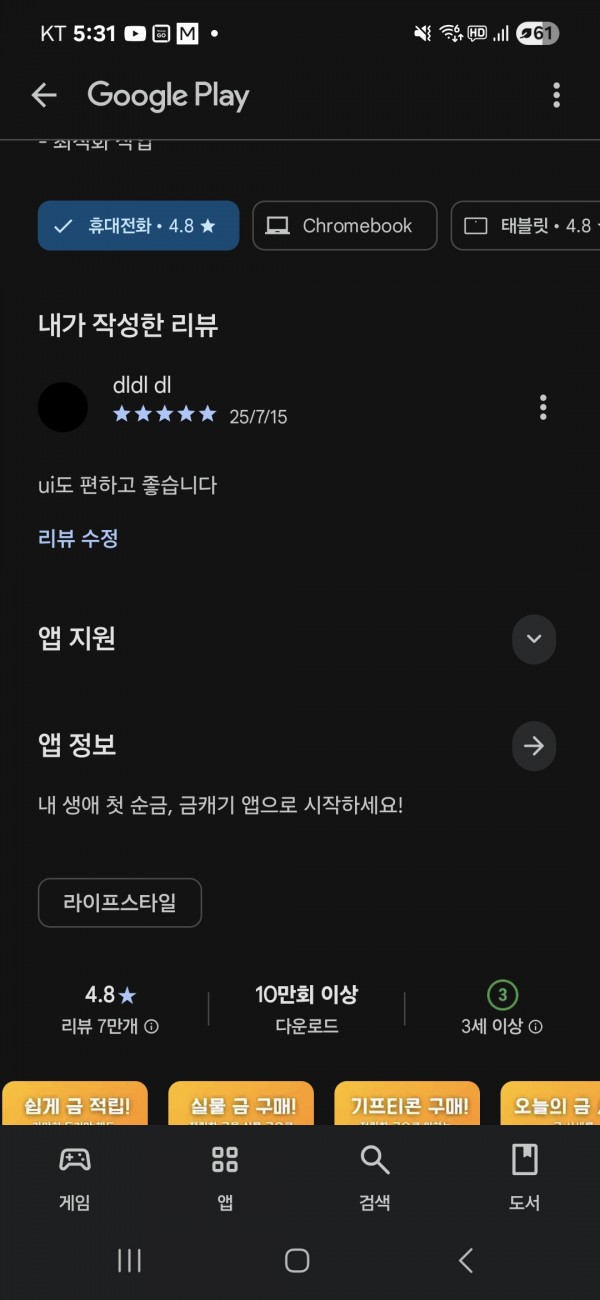Open 앱 정보 details arrow
600x1300 pixels.
(534, 746)
